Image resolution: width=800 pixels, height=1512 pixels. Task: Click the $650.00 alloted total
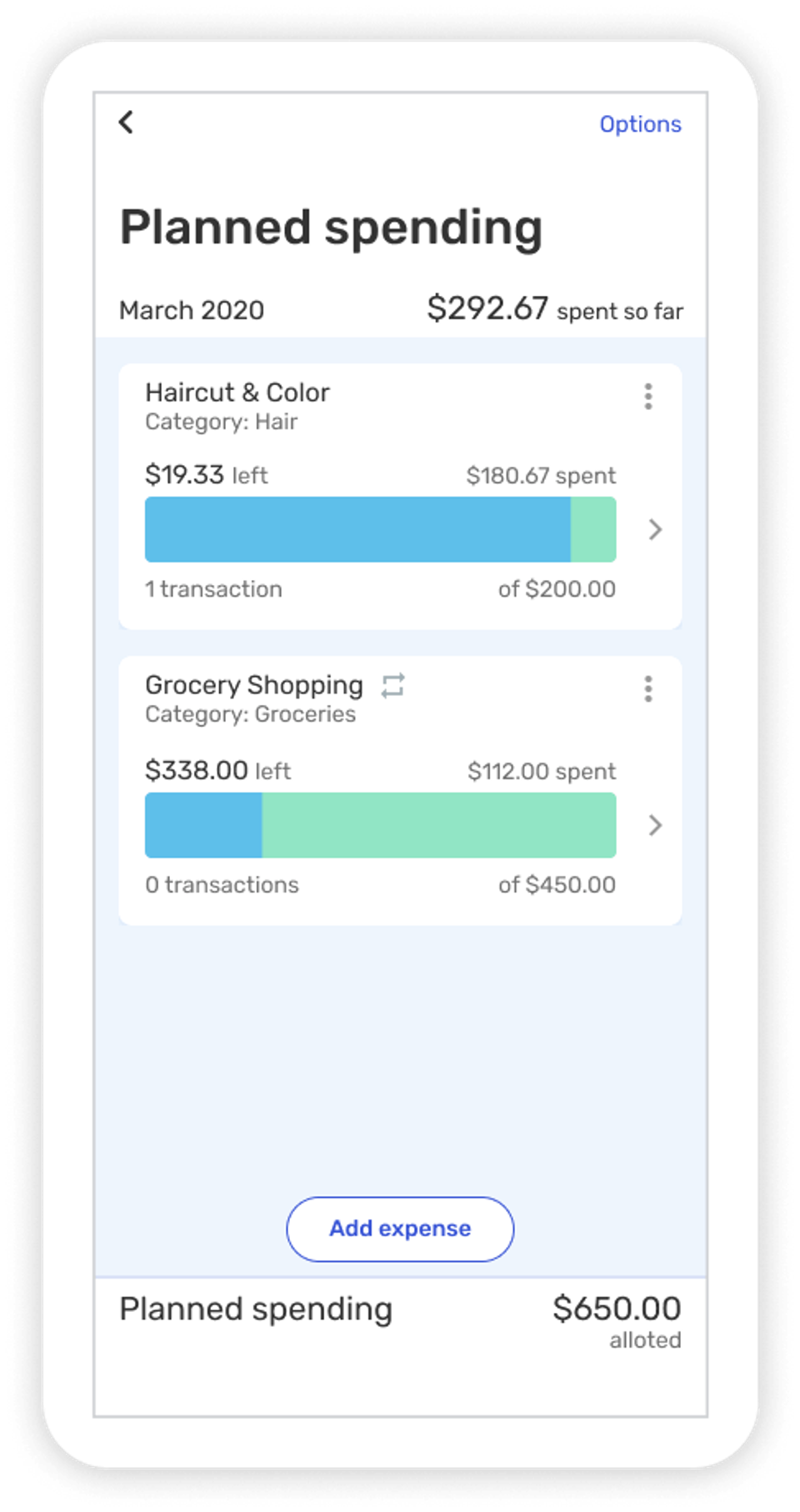(617, 1309)
